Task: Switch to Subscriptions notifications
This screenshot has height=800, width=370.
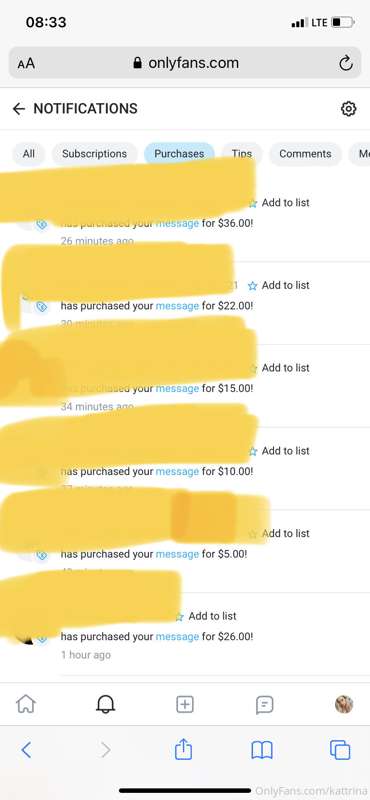Action: [x=94, y=154]
